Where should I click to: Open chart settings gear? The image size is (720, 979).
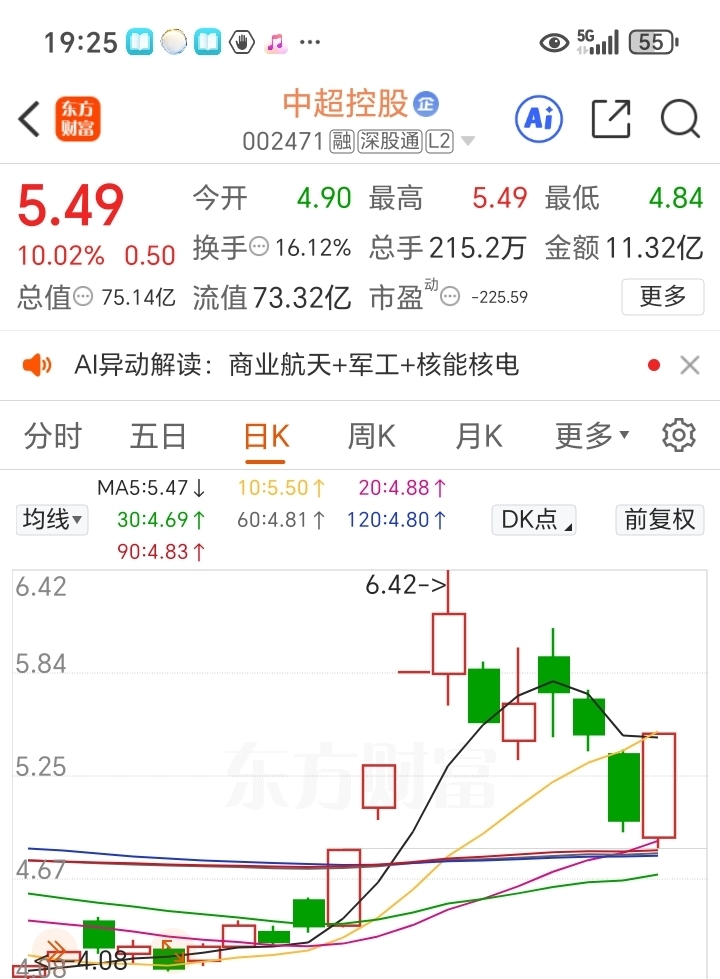(x=679, y=436)
